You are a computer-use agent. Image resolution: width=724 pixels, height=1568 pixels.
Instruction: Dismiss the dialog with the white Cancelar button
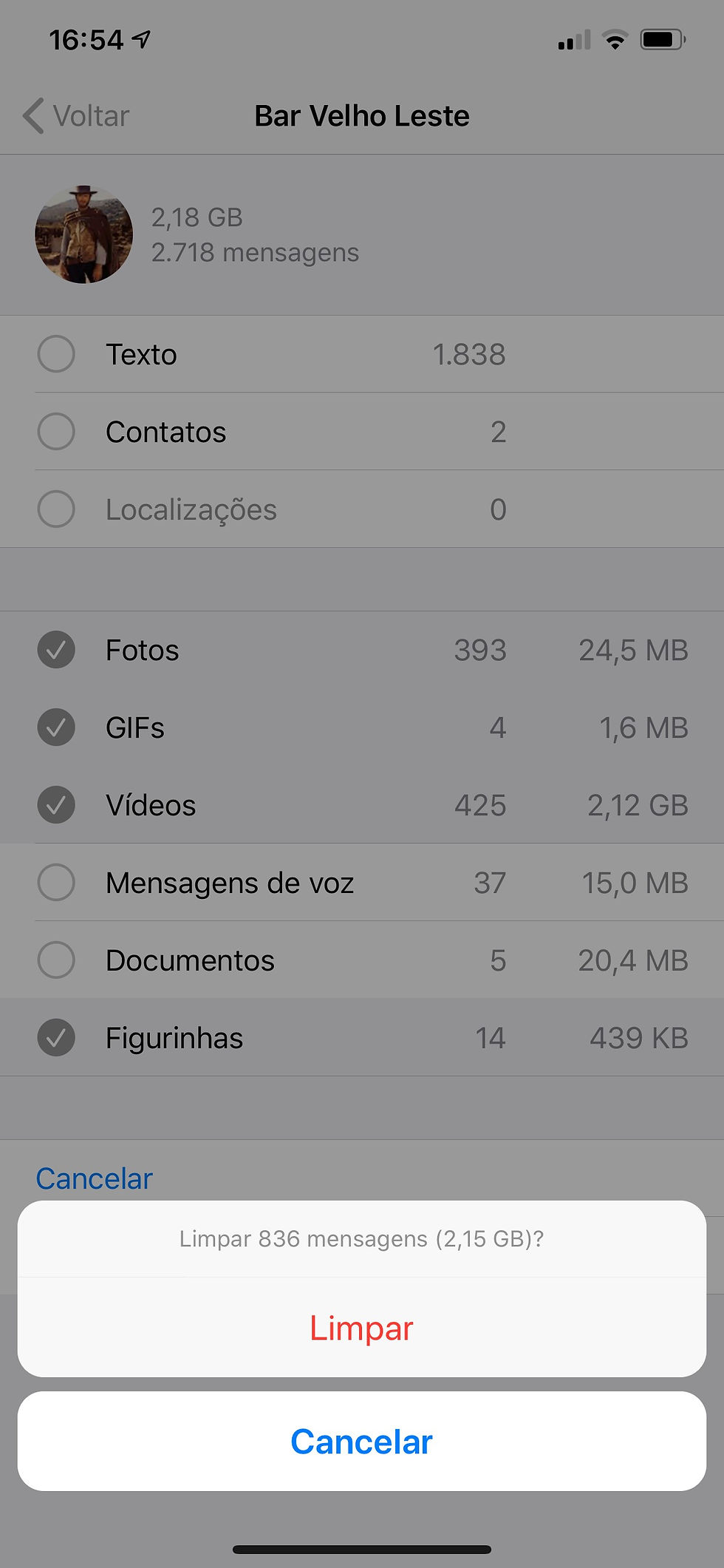click(361, 1442)
